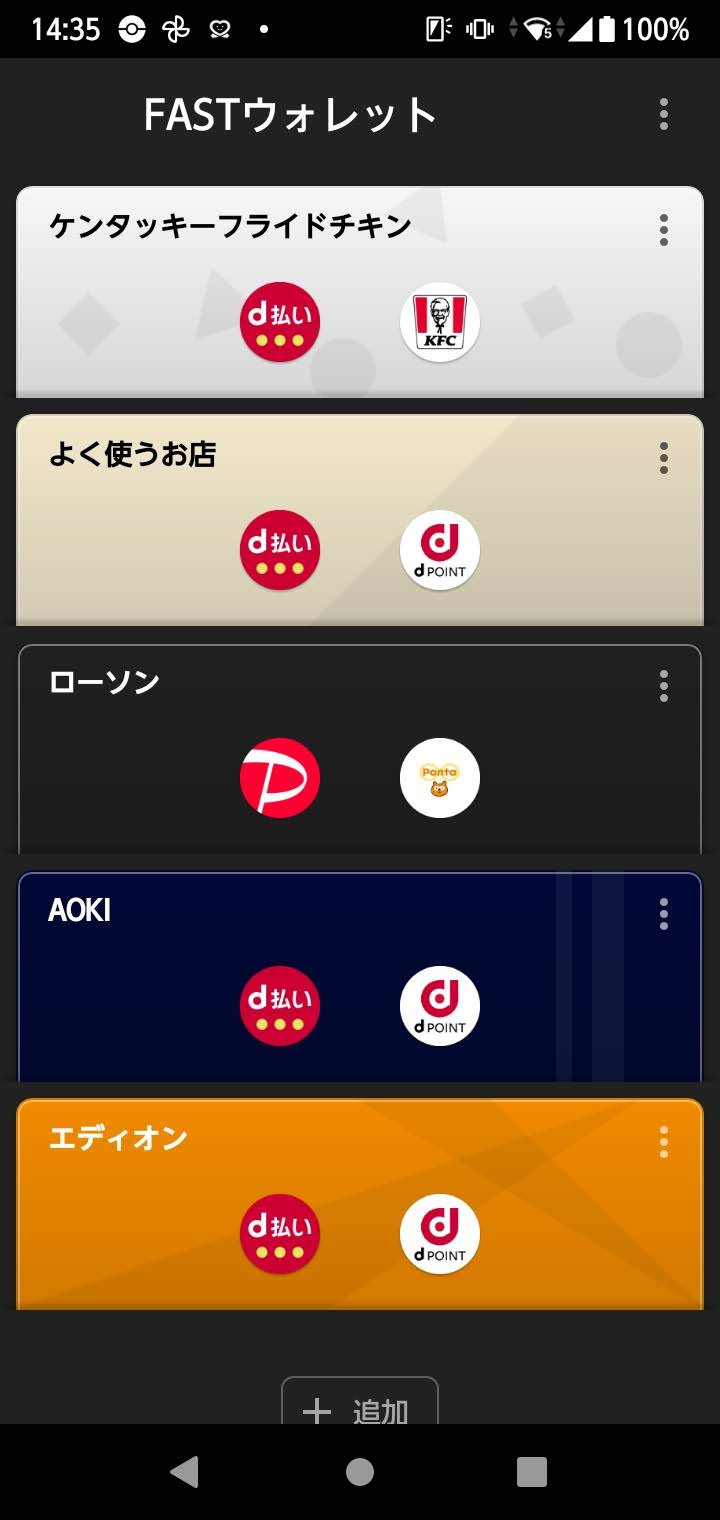Return to the home screen
The image size is (720, 1520).
pos(360,1471)
